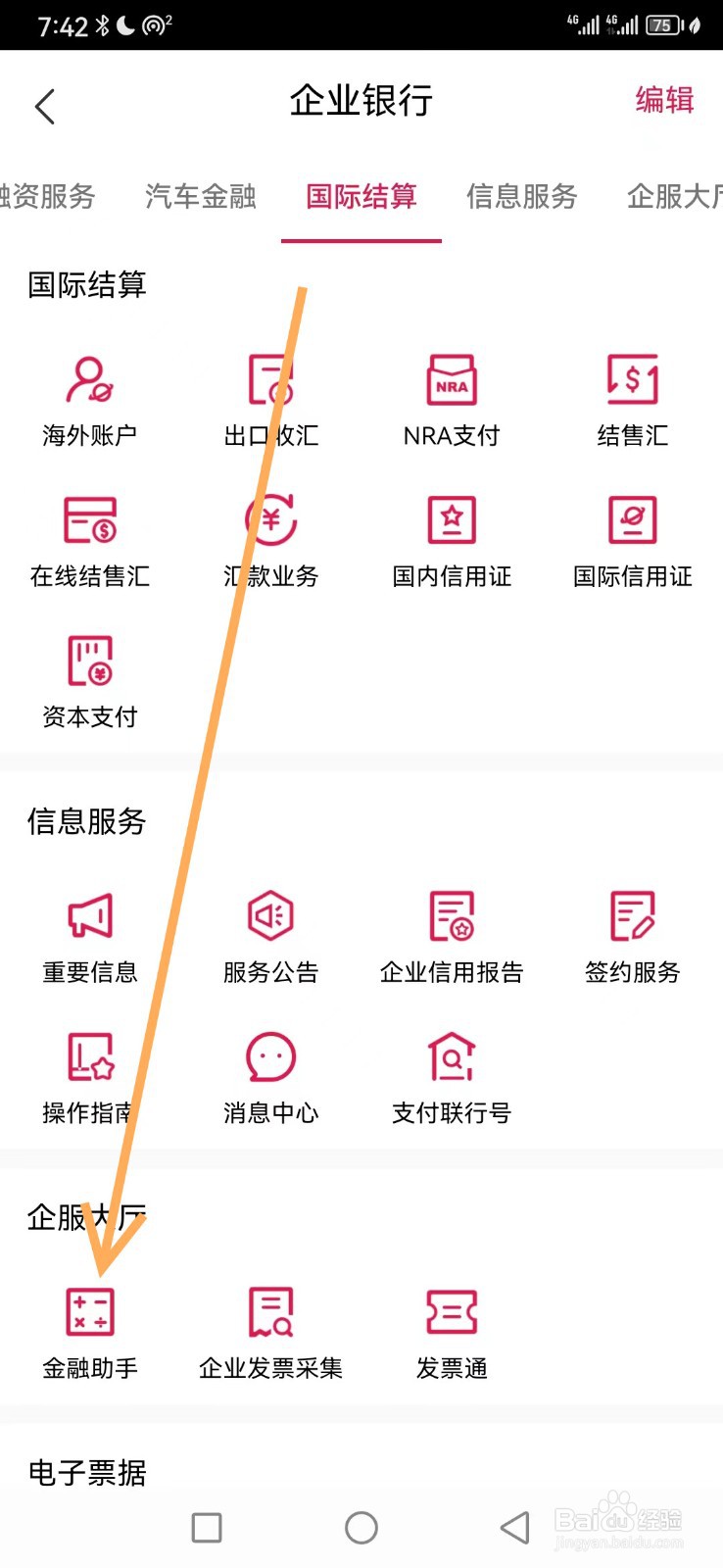Open 服务公告 service announcements
The height and width of the screenshot is (1568, 723).
270,931
